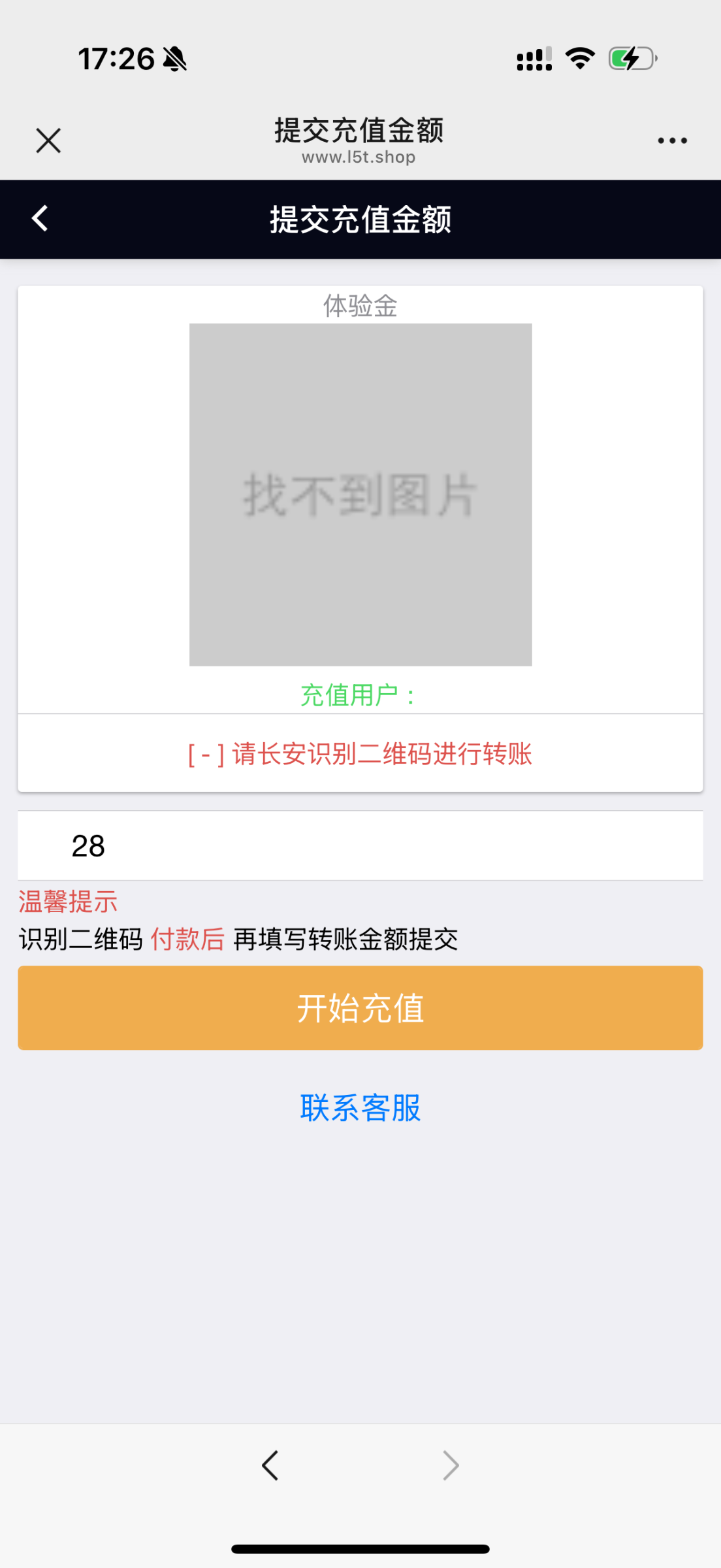Select the amount input showing 28

click(x=360, y=845)
